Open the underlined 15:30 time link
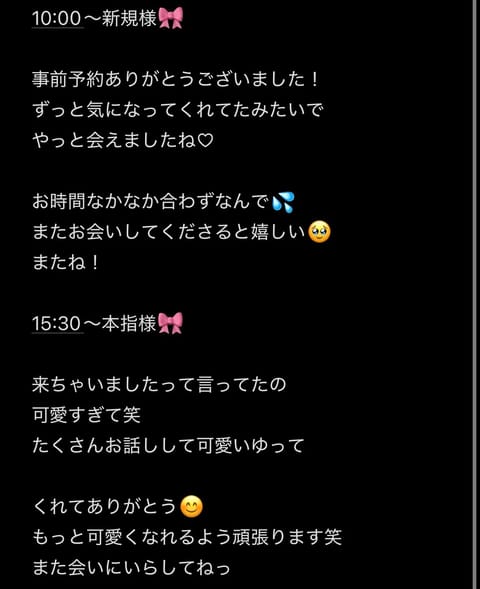 57,323
